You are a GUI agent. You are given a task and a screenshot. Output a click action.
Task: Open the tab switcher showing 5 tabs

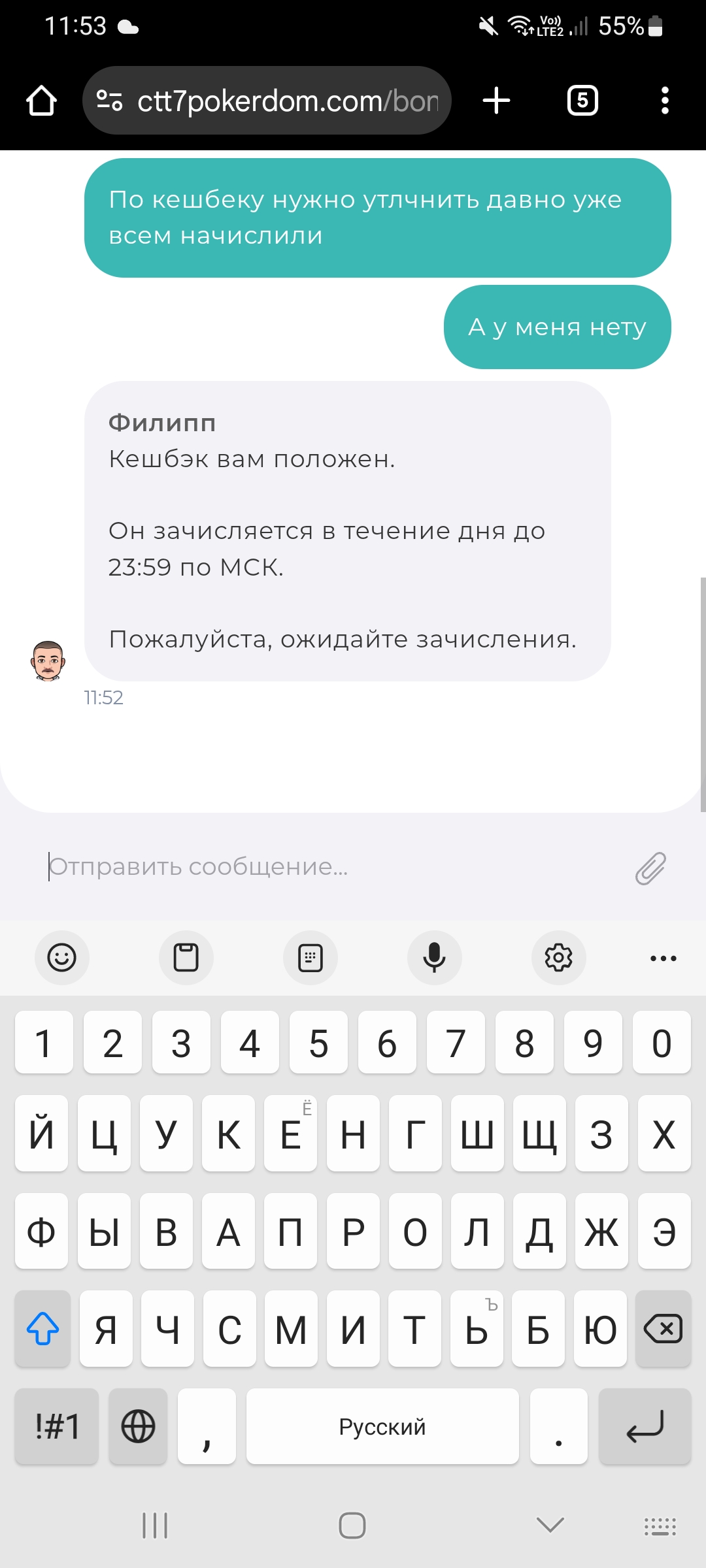[x=582, y=101]
